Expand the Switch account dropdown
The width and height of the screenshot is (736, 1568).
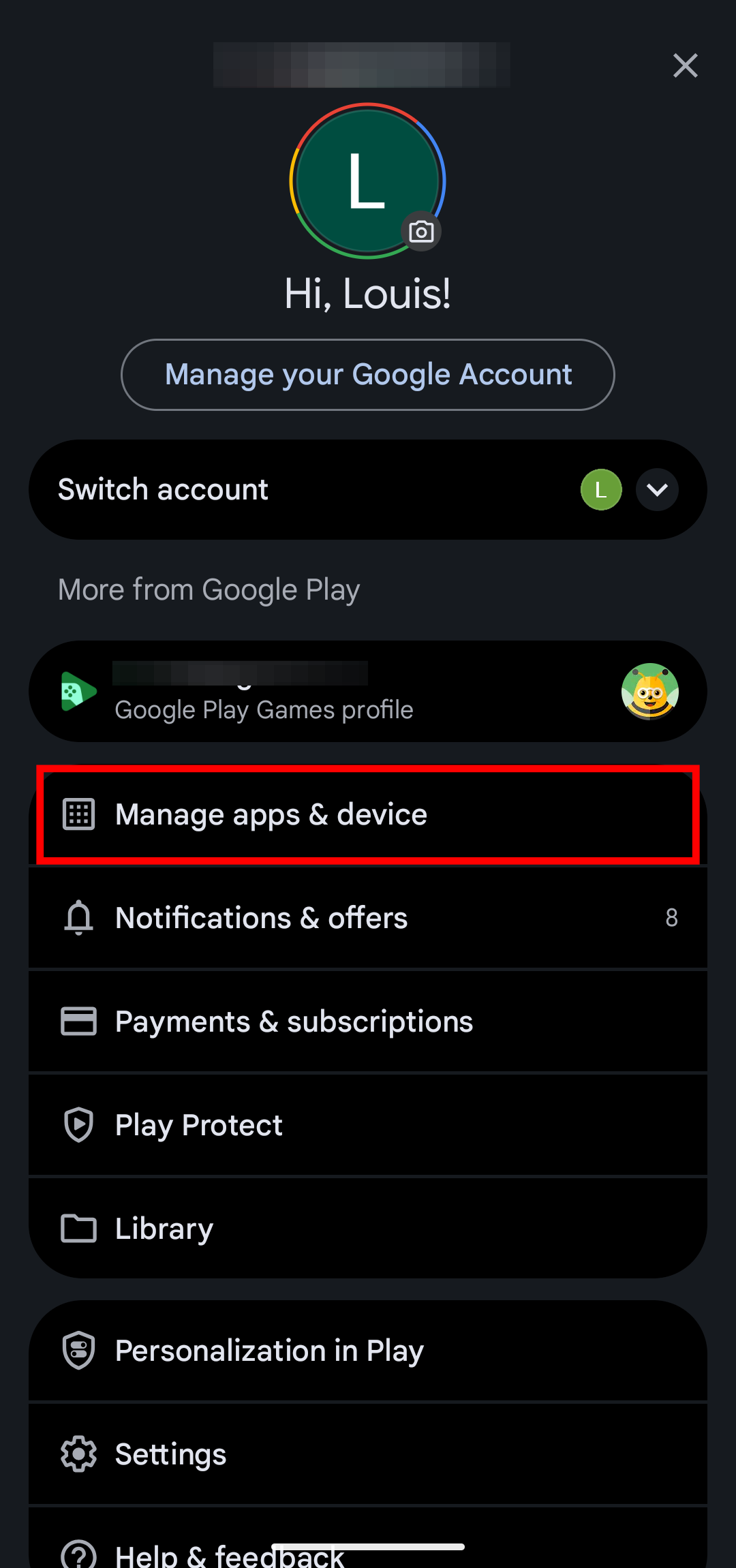(656, 489)
